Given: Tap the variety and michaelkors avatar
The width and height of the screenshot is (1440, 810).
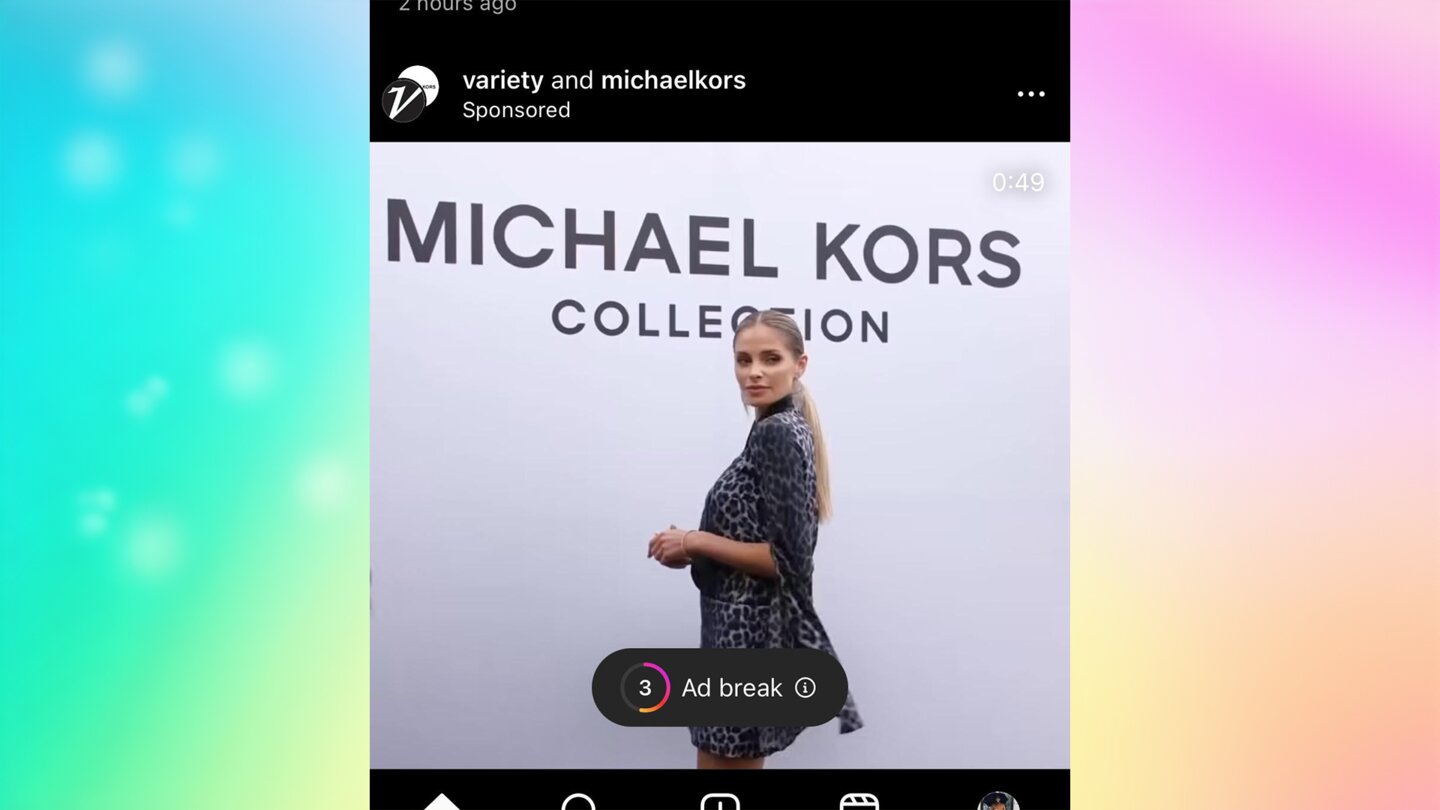Looking at the screenshot, I should [x=410, y=94].
